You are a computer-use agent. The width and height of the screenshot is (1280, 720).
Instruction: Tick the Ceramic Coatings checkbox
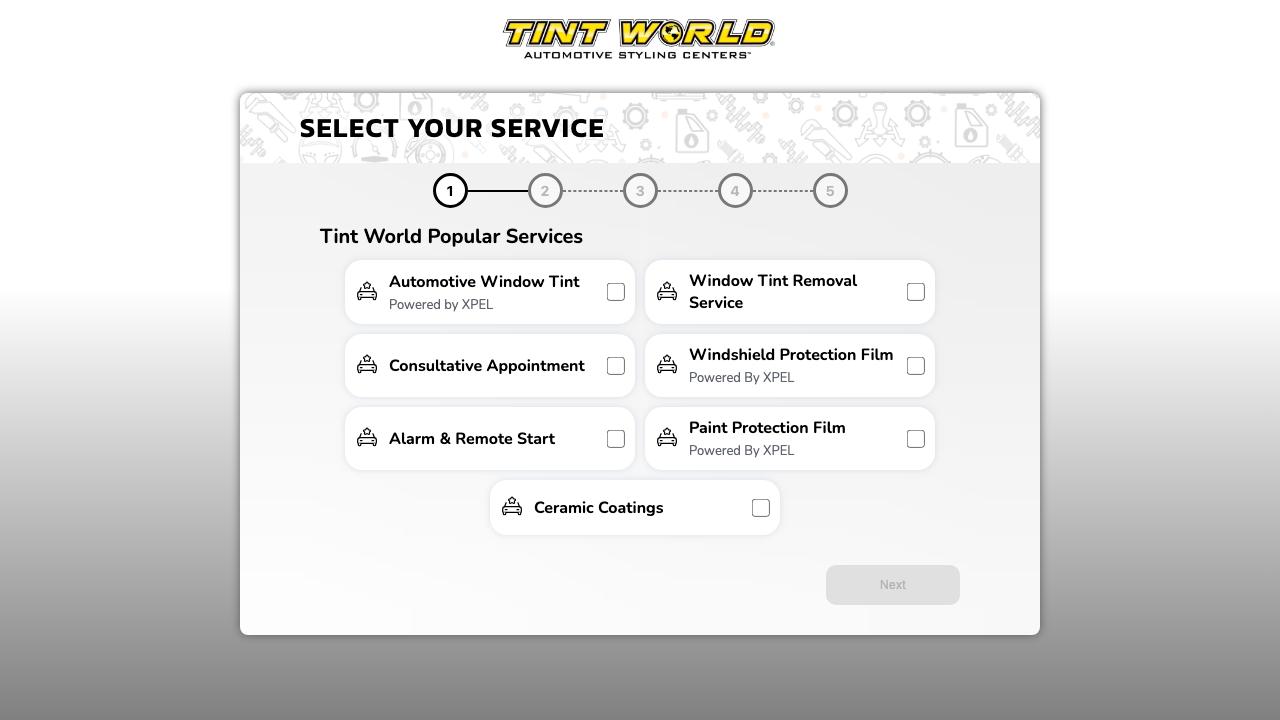tap(761, 508)
